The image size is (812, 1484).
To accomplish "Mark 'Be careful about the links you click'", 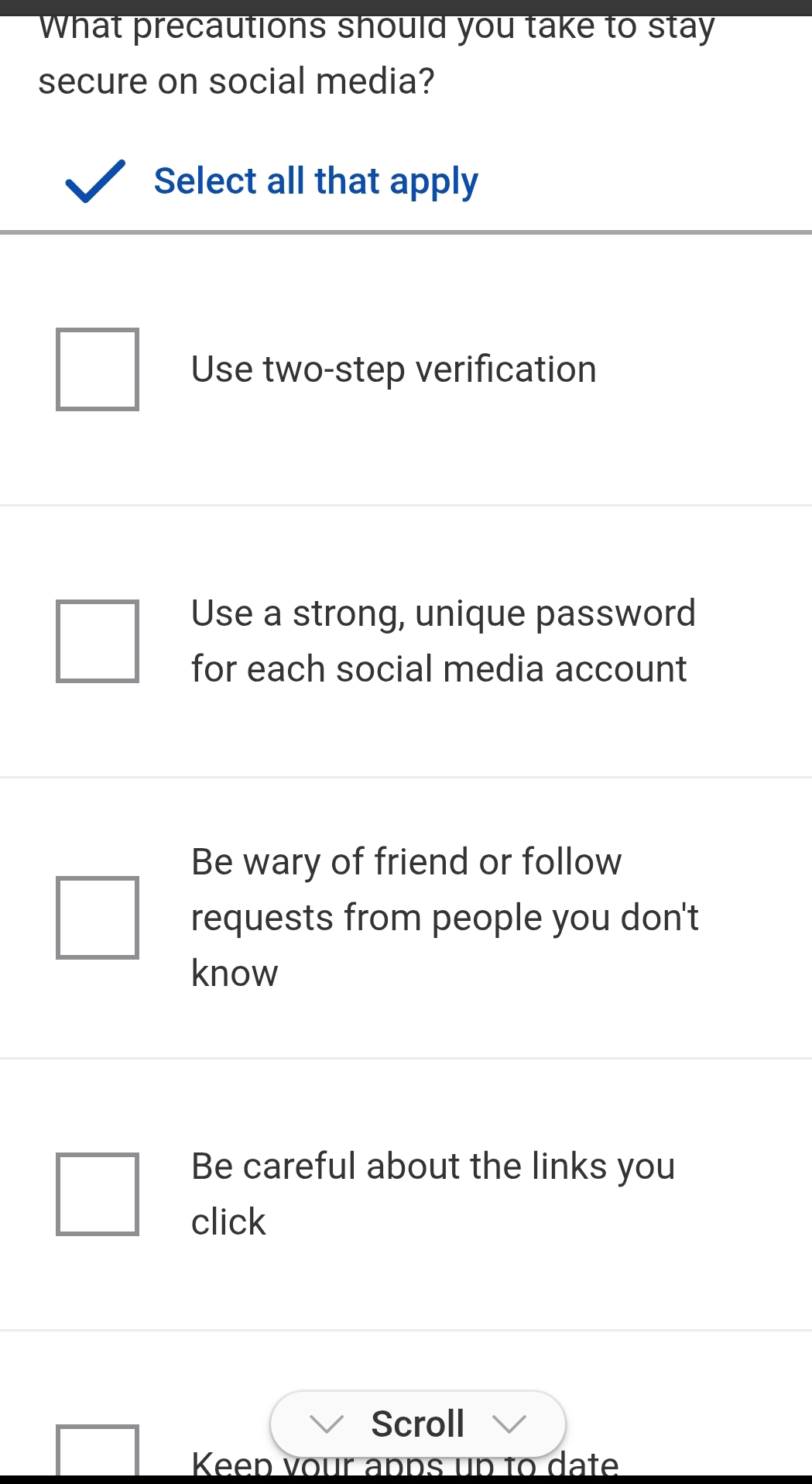I will point(98,1194).
